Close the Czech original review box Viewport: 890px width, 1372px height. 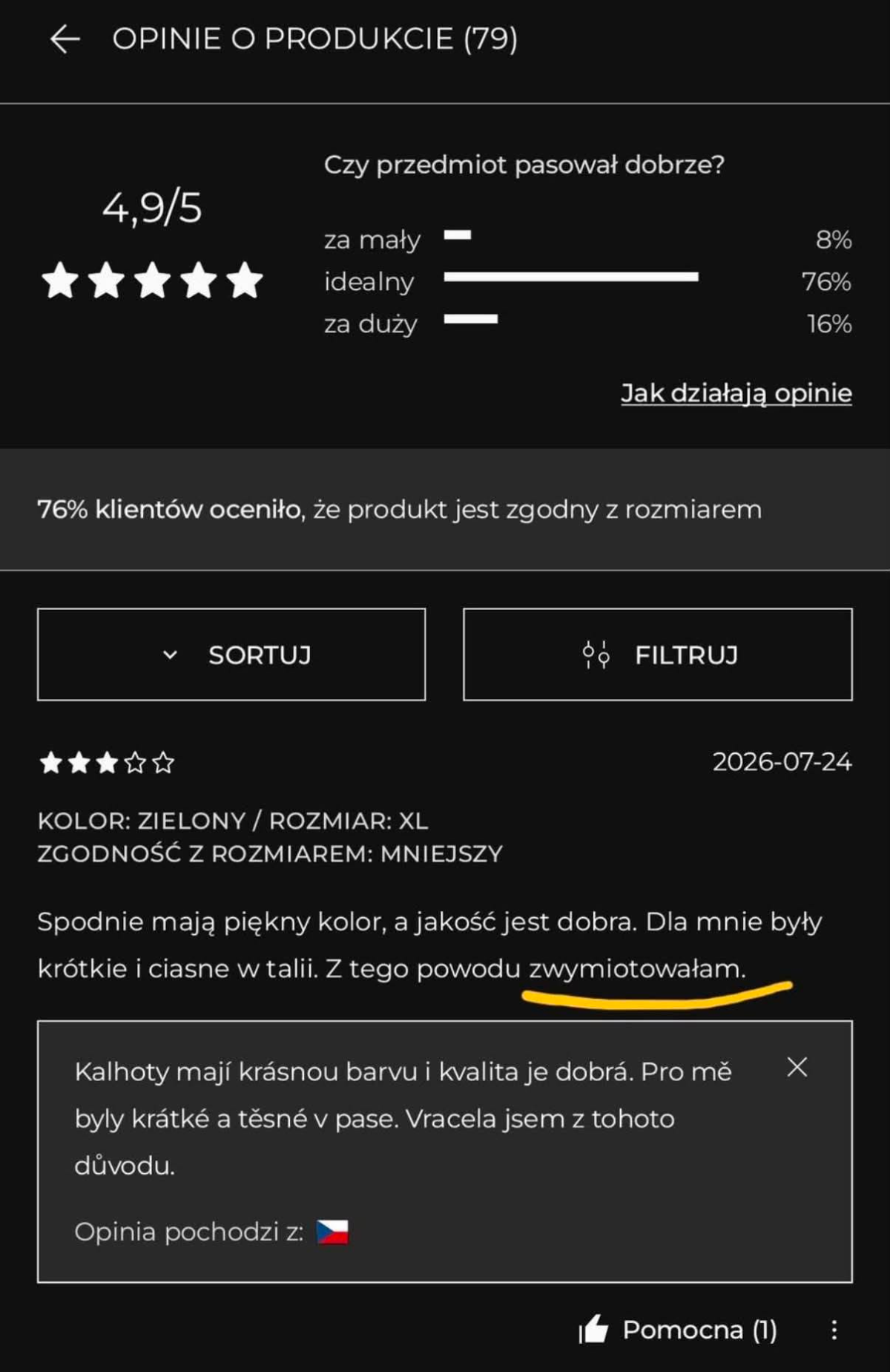pyautogui.click(x=797, y=1067)
